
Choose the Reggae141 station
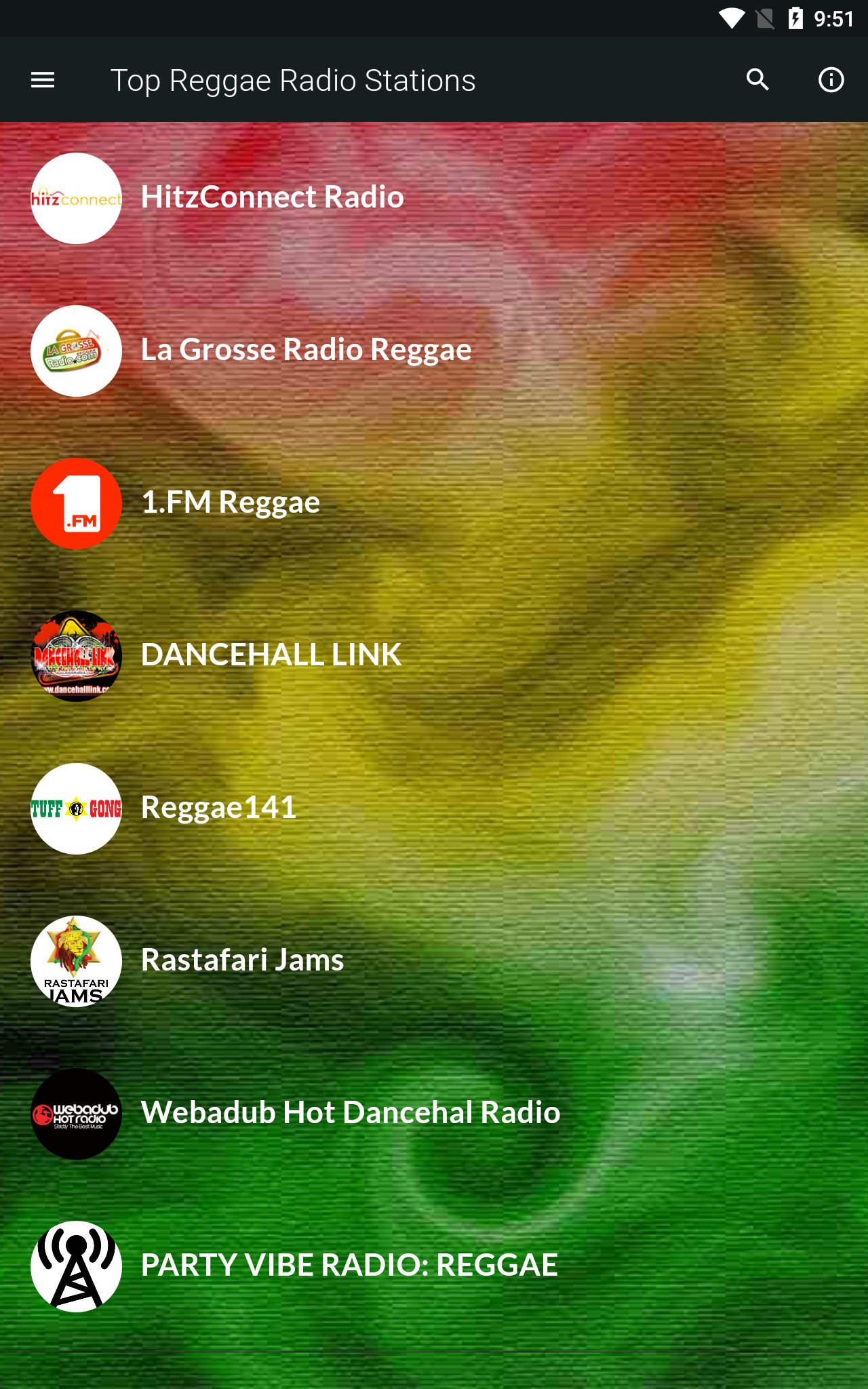(x=434, y=808)
